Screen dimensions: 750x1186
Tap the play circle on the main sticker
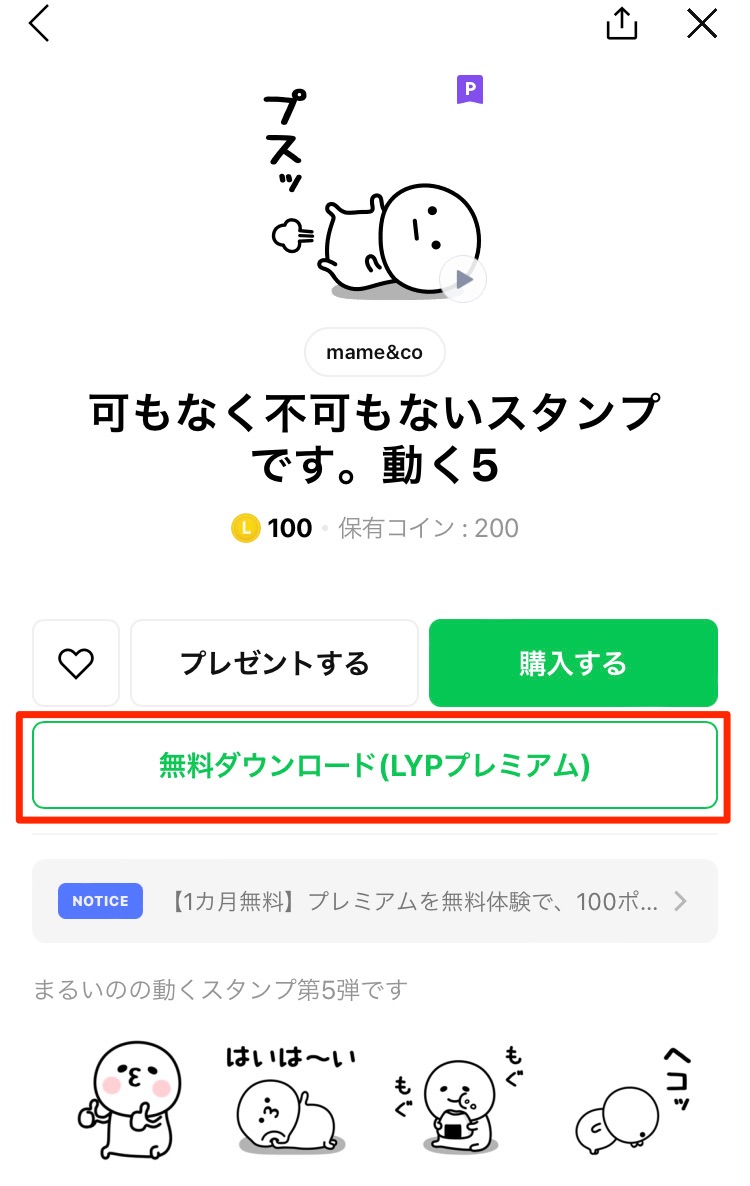462,279
